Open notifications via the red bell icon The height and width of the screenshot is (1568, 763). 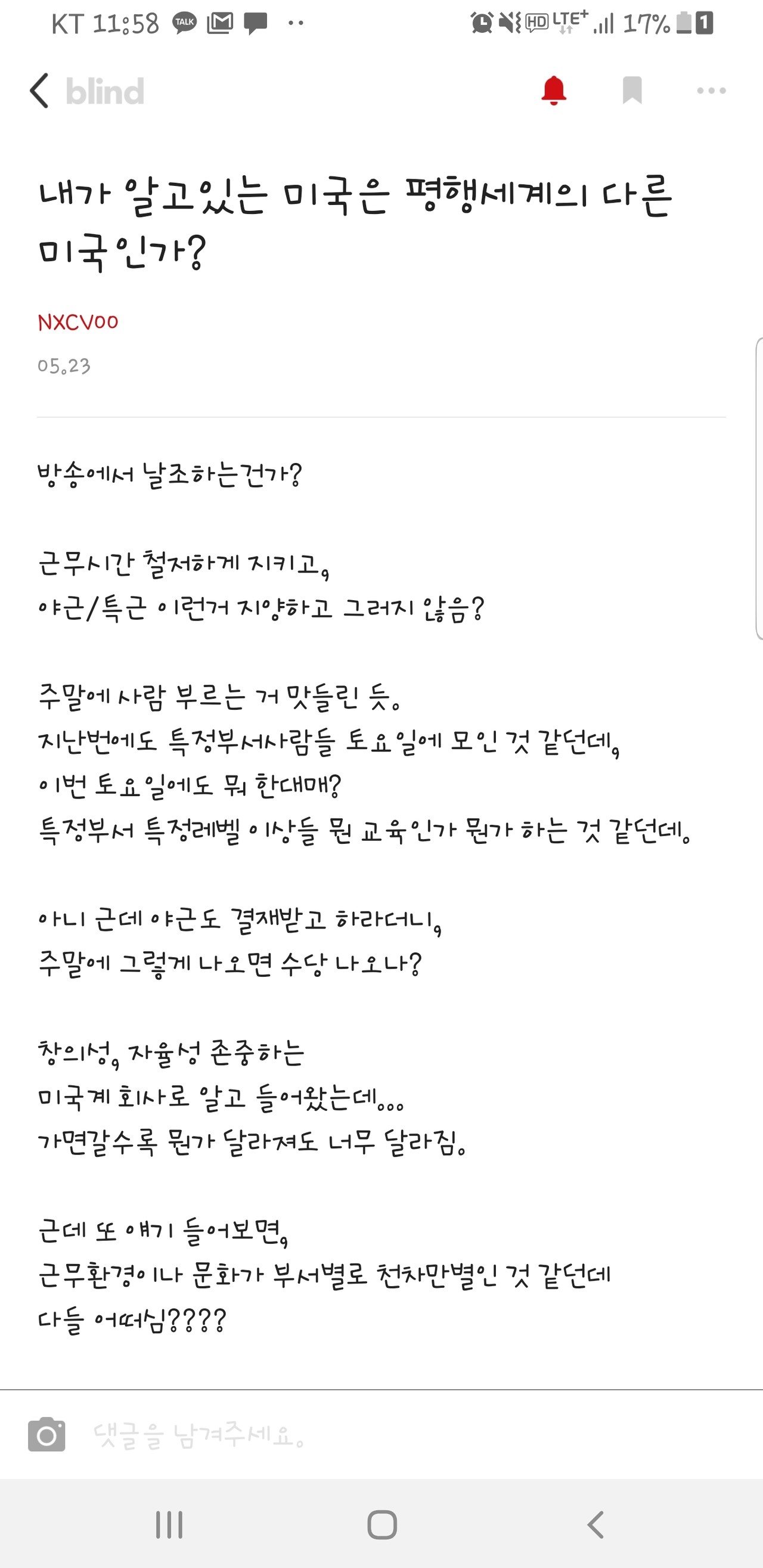pyautogui.click(x=554, y=90)
